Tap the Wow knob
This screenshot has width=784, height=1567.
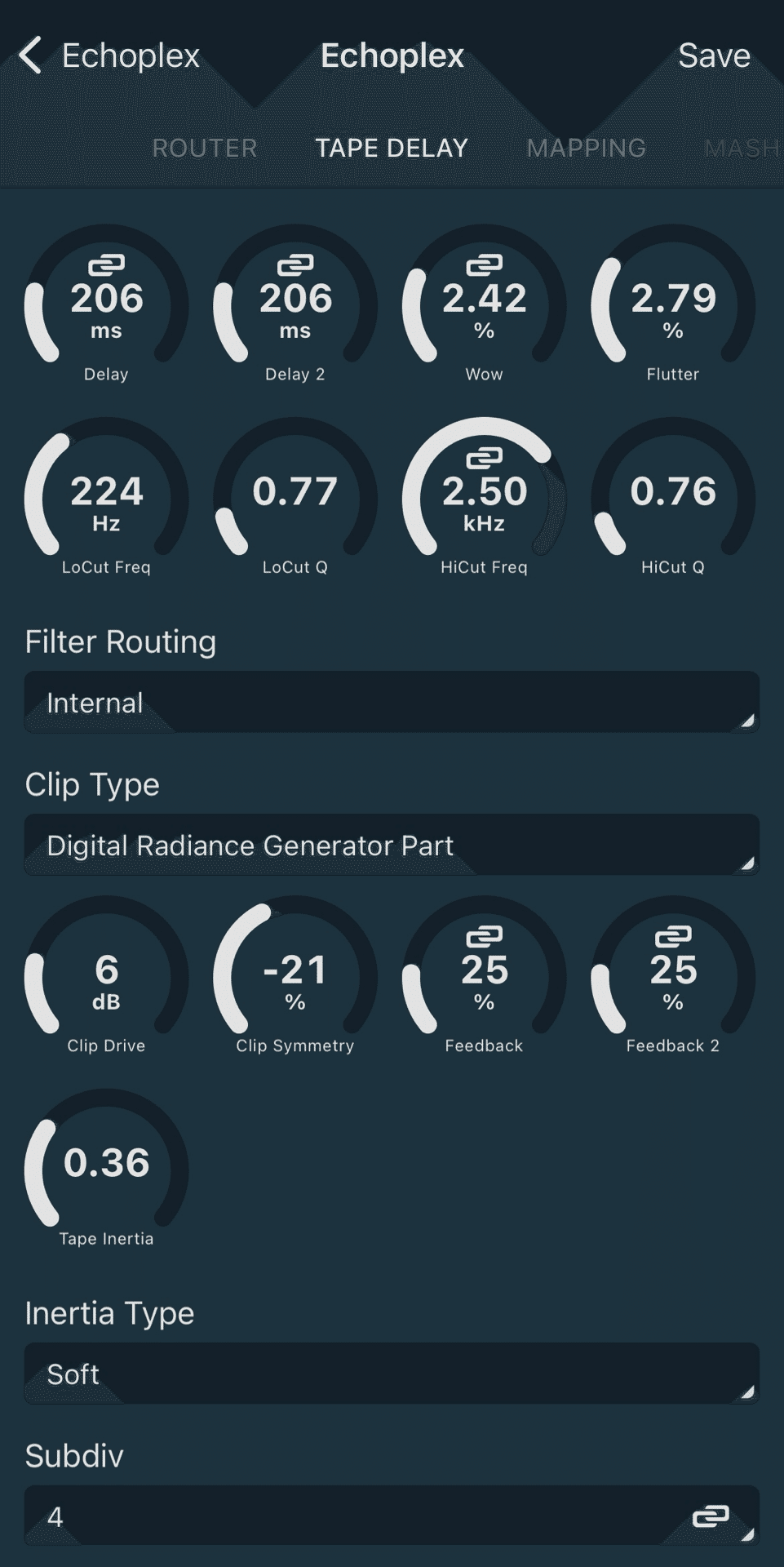[484, 304]
